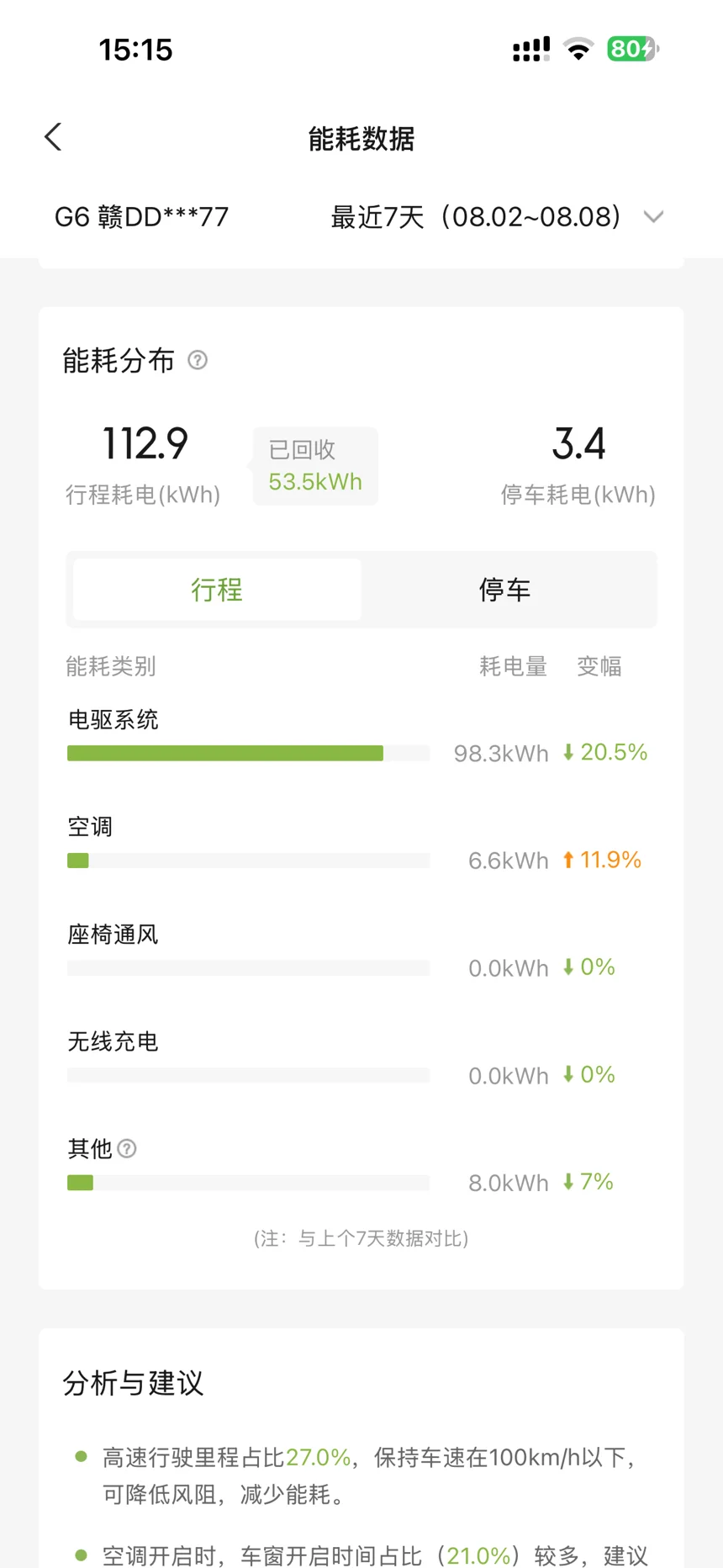The width and height of the screenshot is (723, 1568).
Task: Switch to the 停车 tab
Action: [x=504, y=590]
